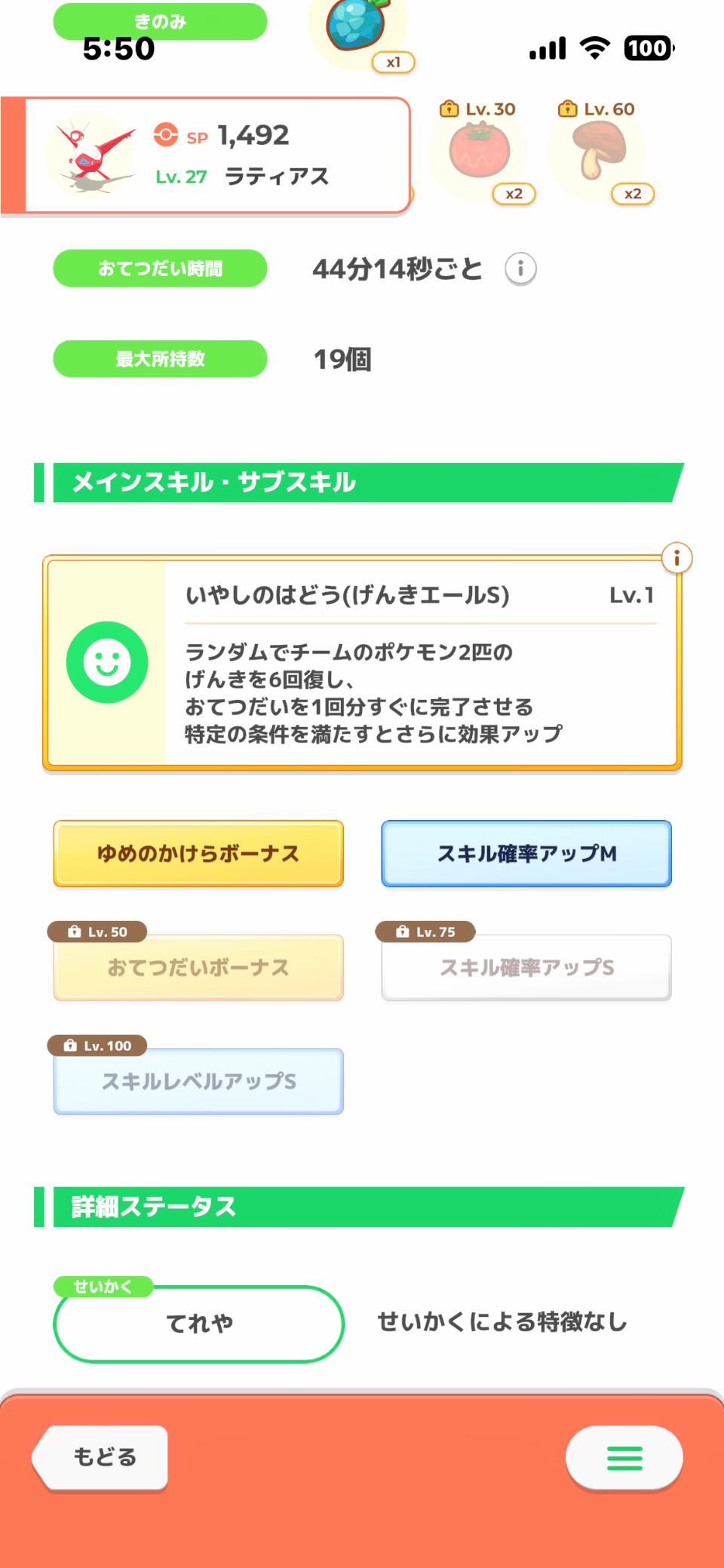
Task: Tap the locked スキル確率アップS sub skill
Action: click(x=526, y=967)
